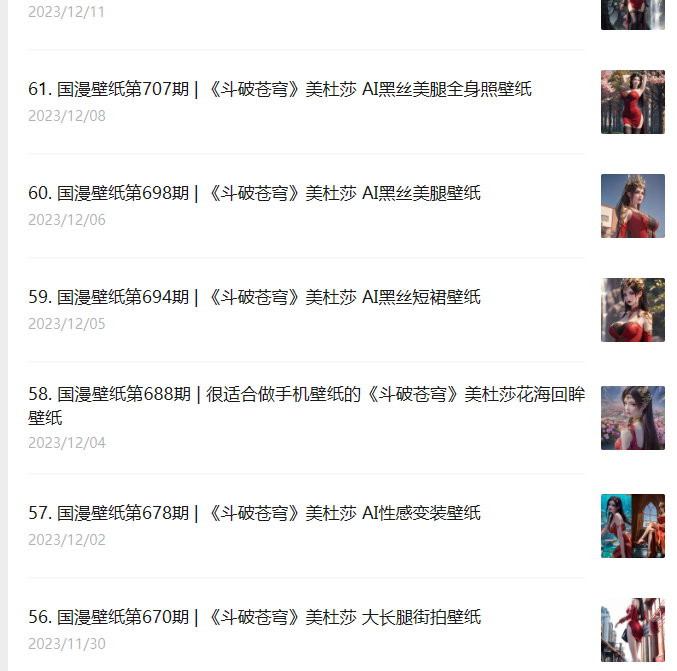Tap the thumbnail next to article 61

pos(632,102)
